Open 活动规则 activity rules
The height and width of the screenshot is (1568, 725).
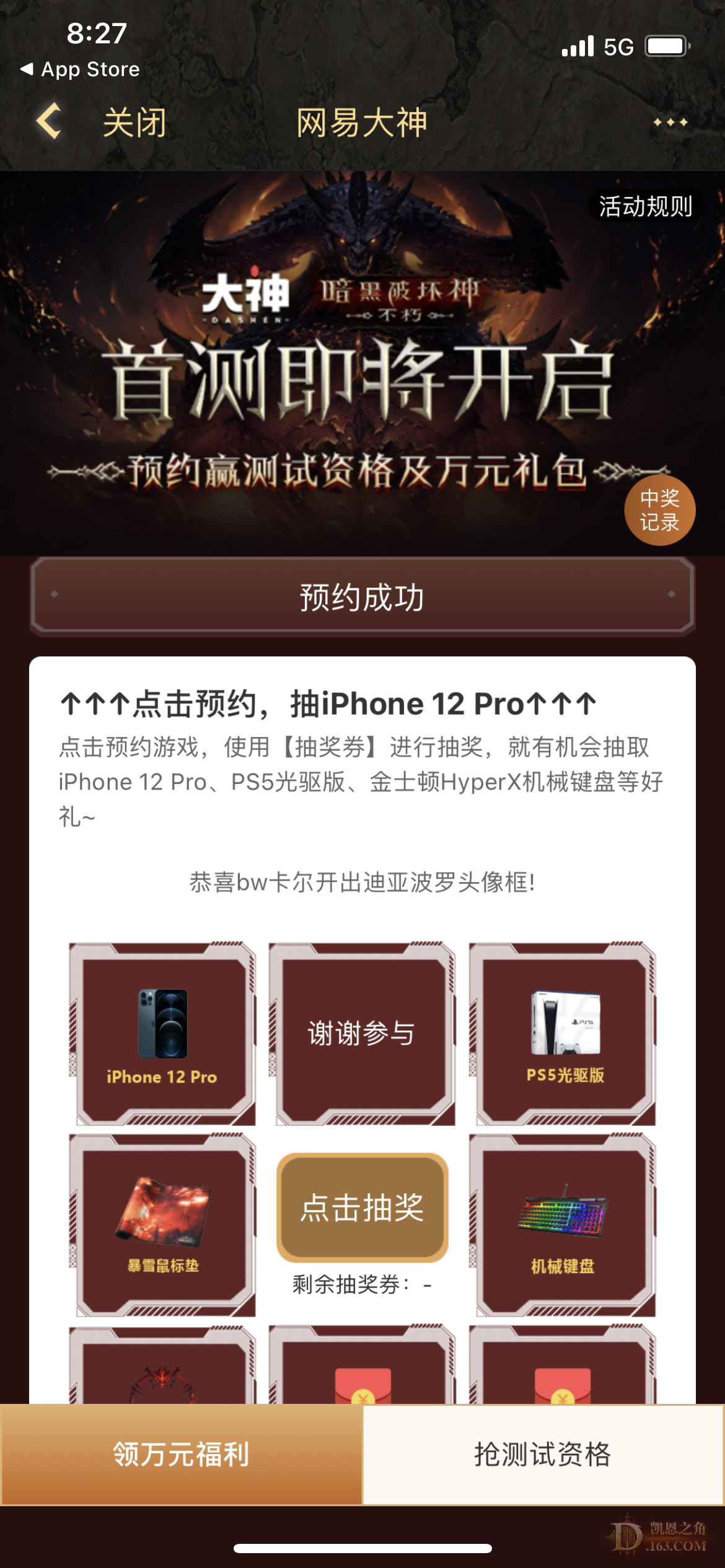pos(645,206)
